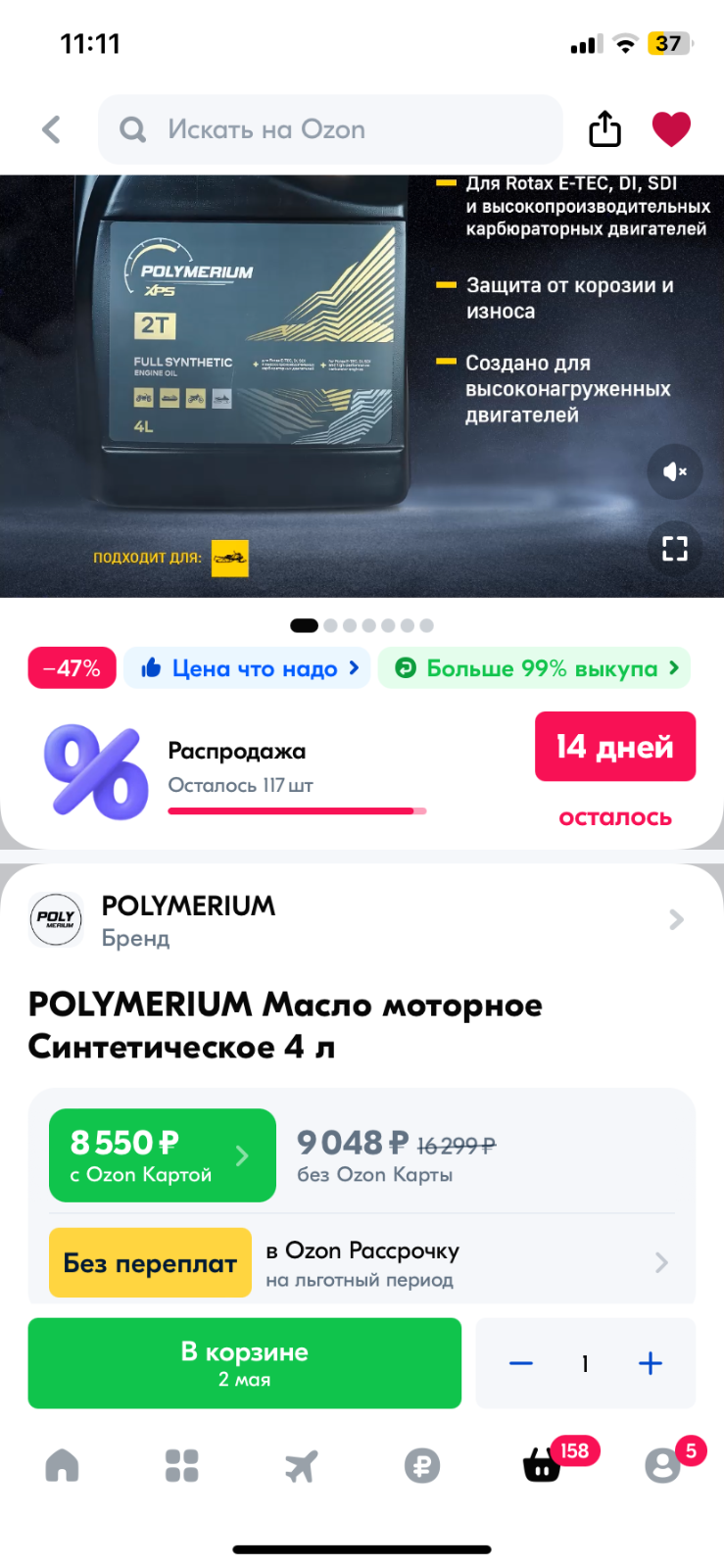Share this product

tap(604, 128)
